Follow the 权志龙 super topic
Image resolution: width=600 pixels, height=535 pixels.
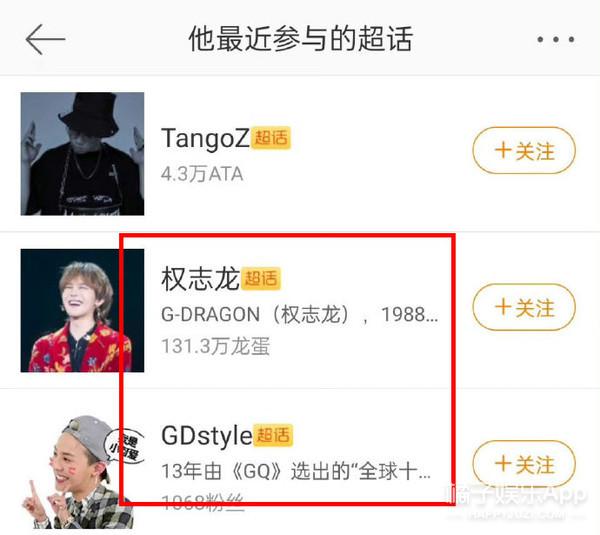point(524,308)
